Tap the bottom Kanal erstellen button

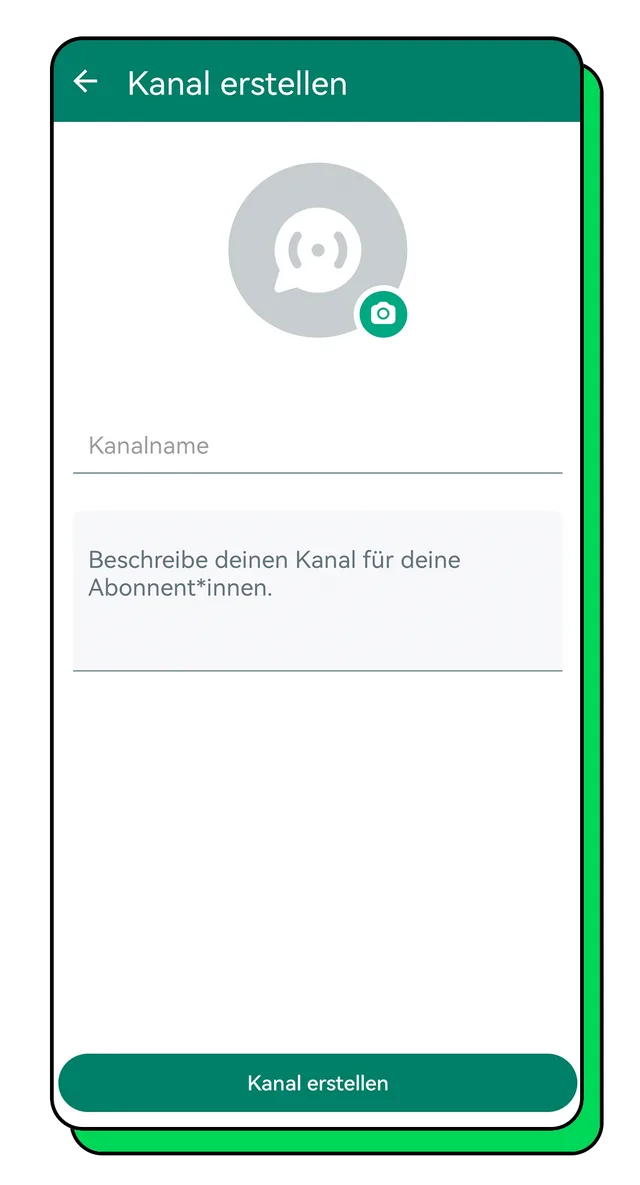point(317,1083)
